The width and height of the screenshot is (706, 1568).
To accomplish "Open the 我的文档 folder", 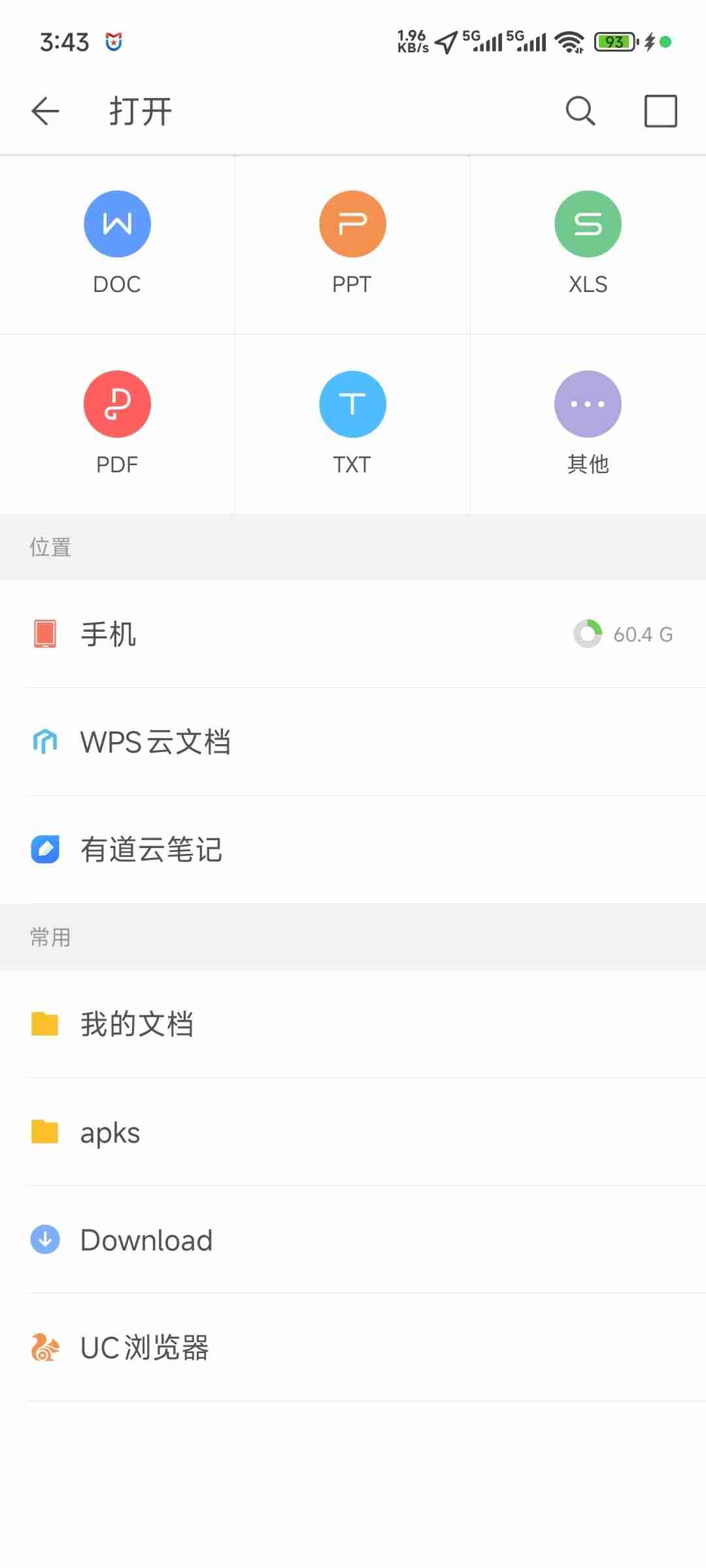I will pyautogui.click(x=137, y=1023).
